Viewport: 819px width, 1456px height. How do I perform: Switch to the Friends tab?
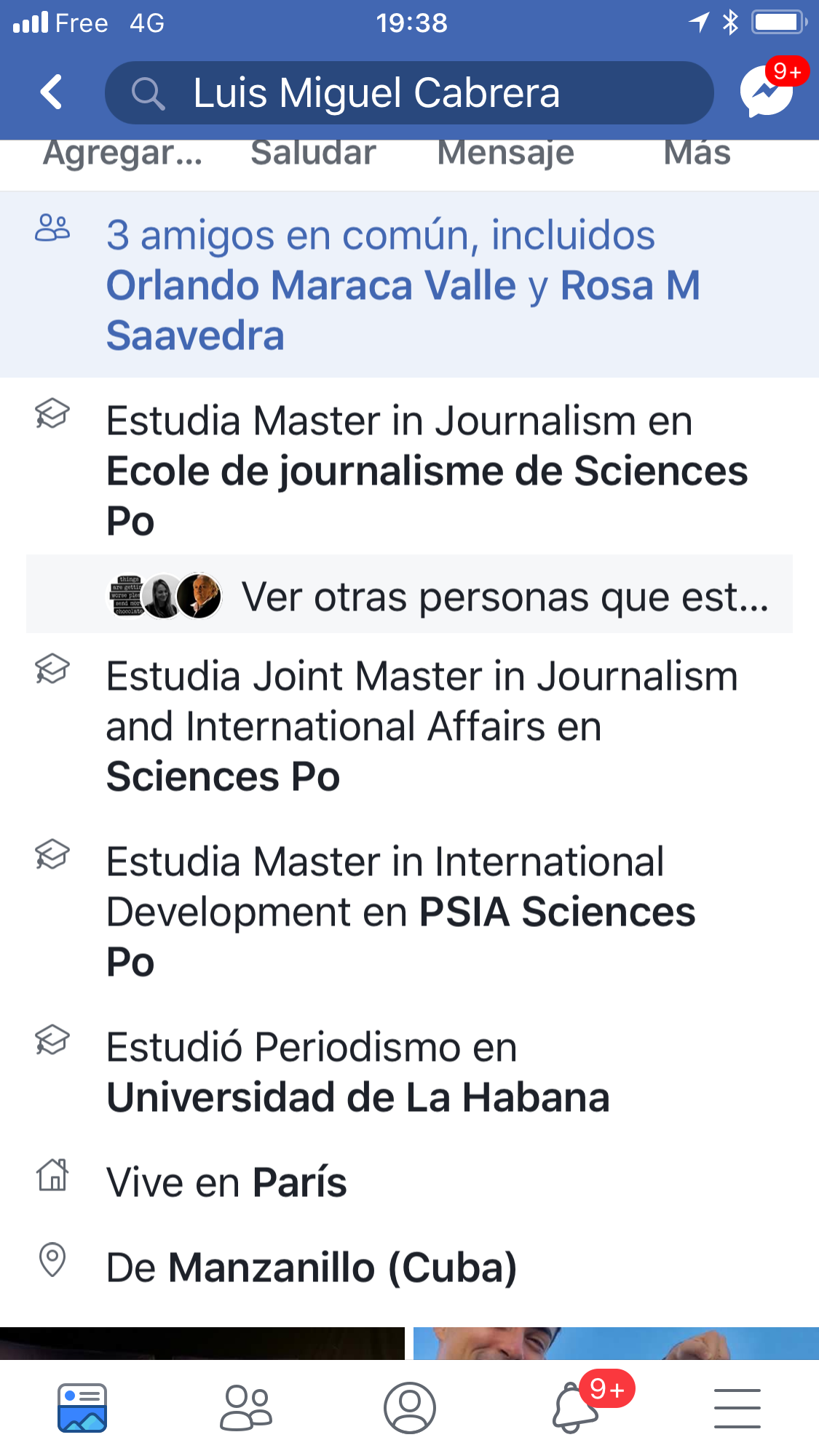pos(246,1407)
